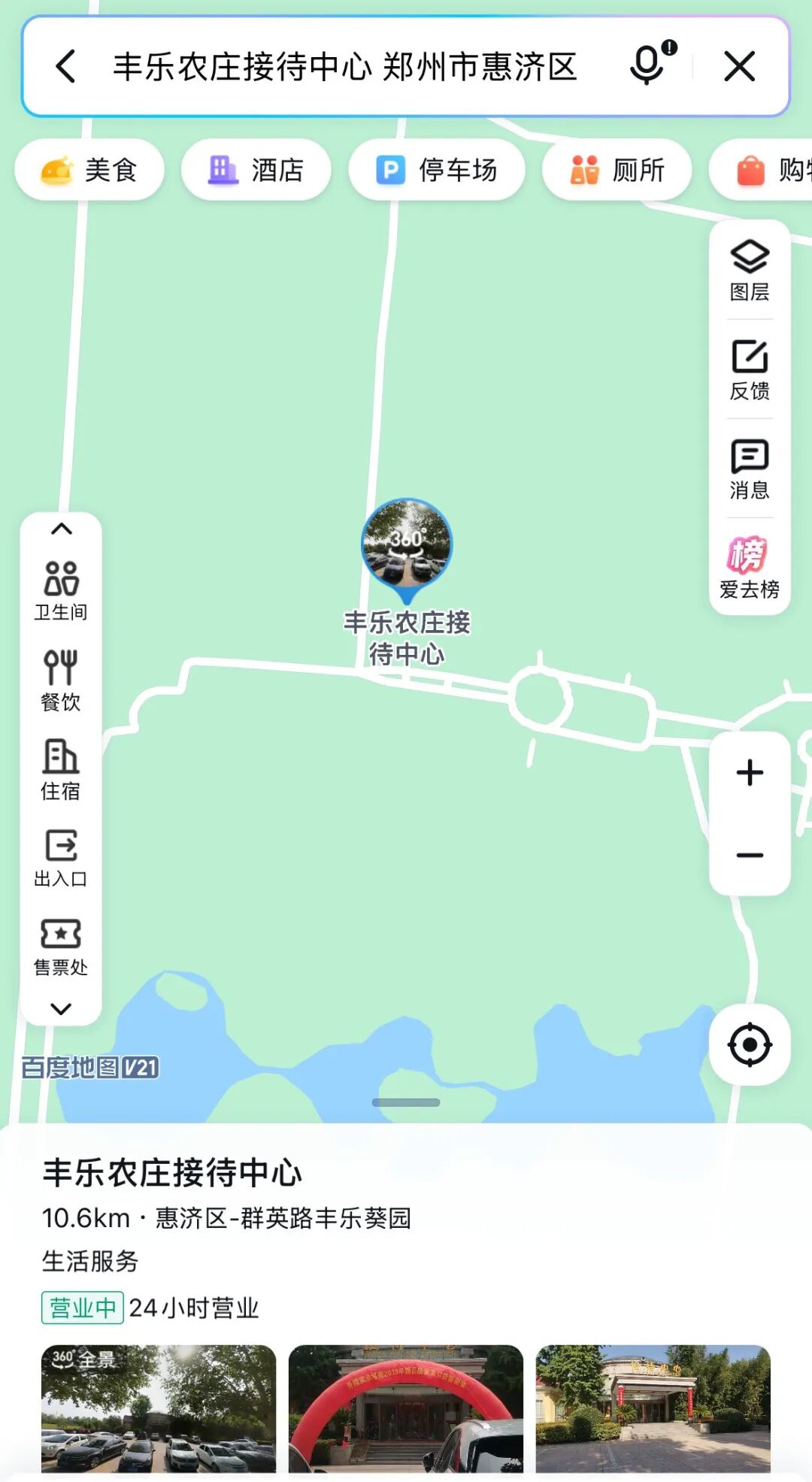Open 丰乐农庄接待中心 place details
This screenshot has width=812, height=1482.
coord(174,1170)
